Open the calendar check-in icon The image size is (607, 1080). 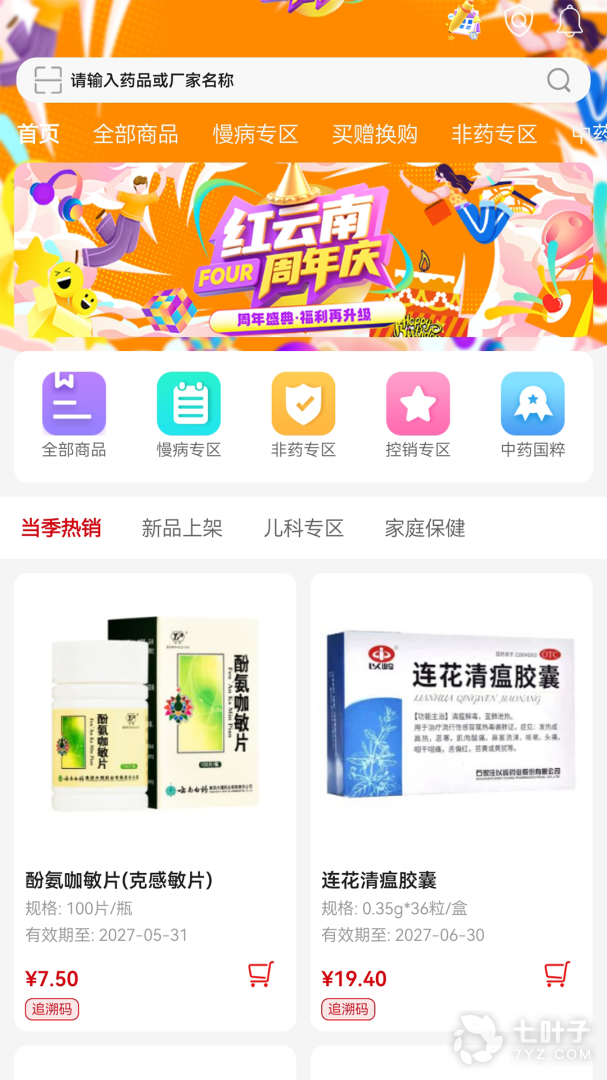point(464,20)
